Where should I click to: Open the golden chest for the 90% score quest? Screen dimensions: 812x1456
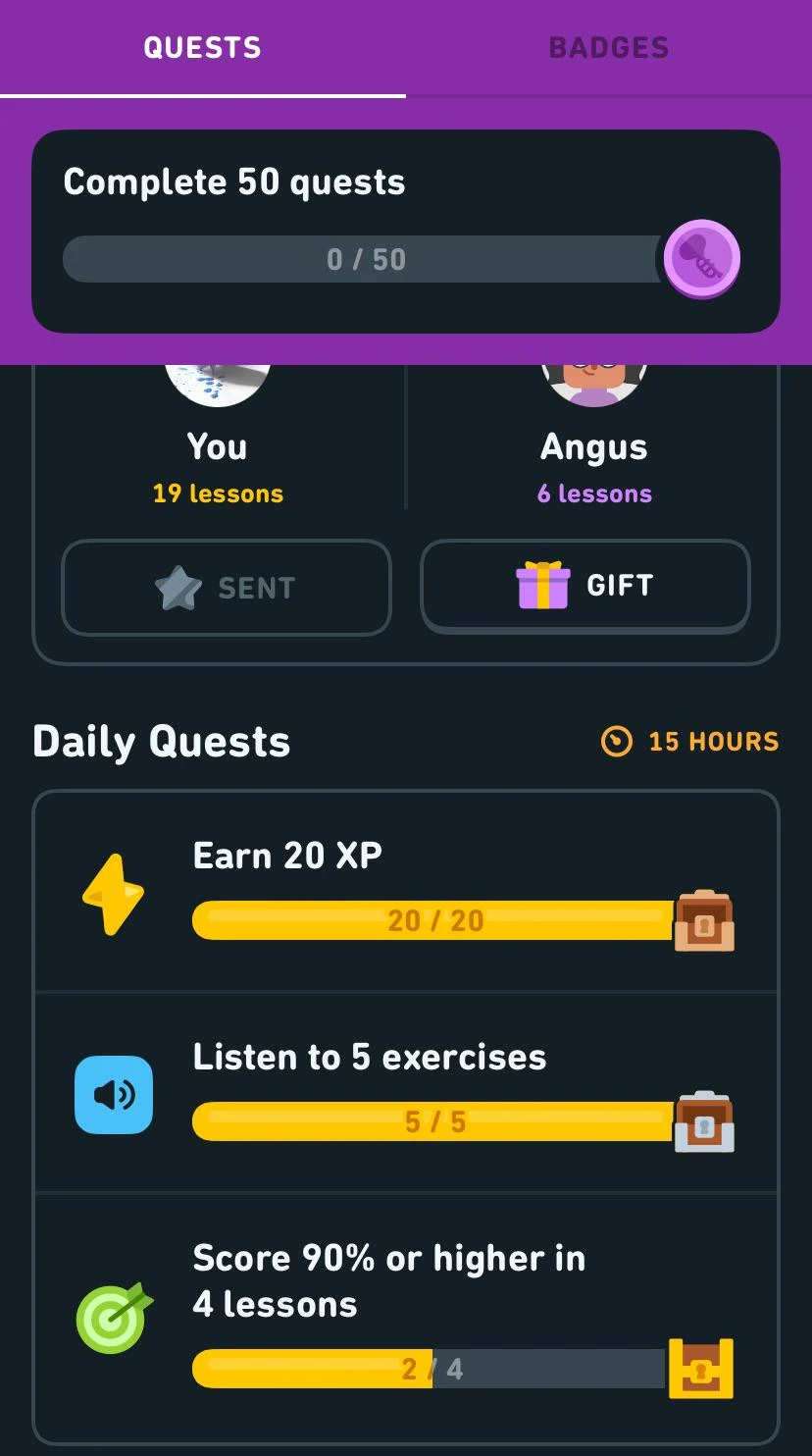pos(703,1368)
